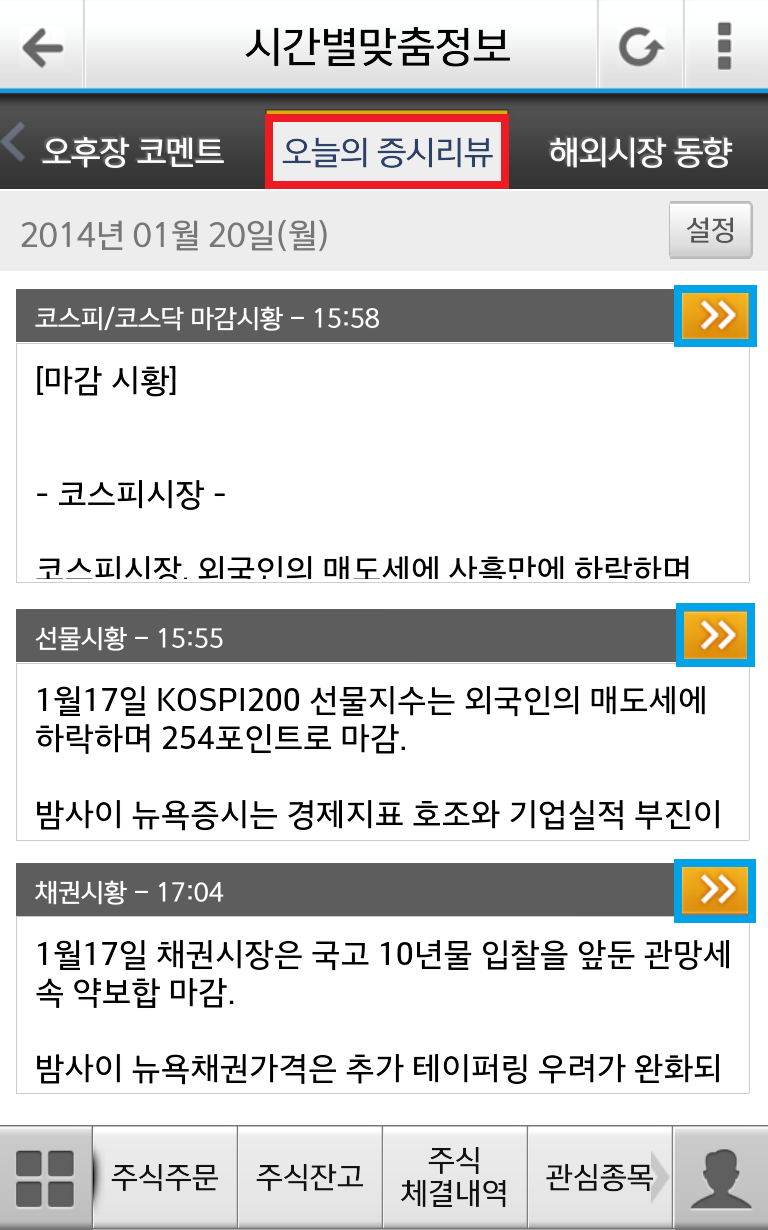The height and width of the screenshot is (1230, 768).
Task: Open the user profile icon
Action: 721,1178
